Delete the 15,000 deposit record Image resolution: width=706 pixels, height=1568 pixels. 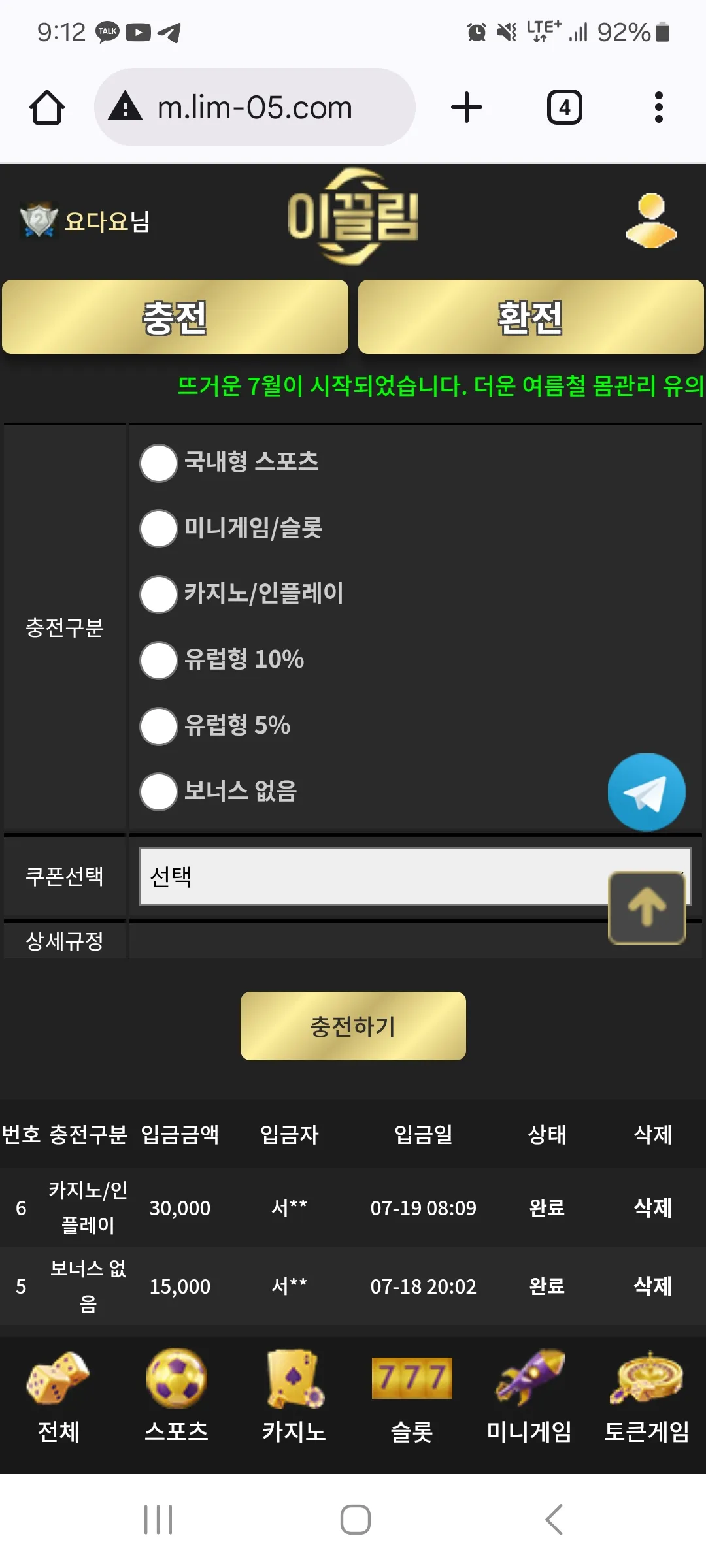[652, 1286]
